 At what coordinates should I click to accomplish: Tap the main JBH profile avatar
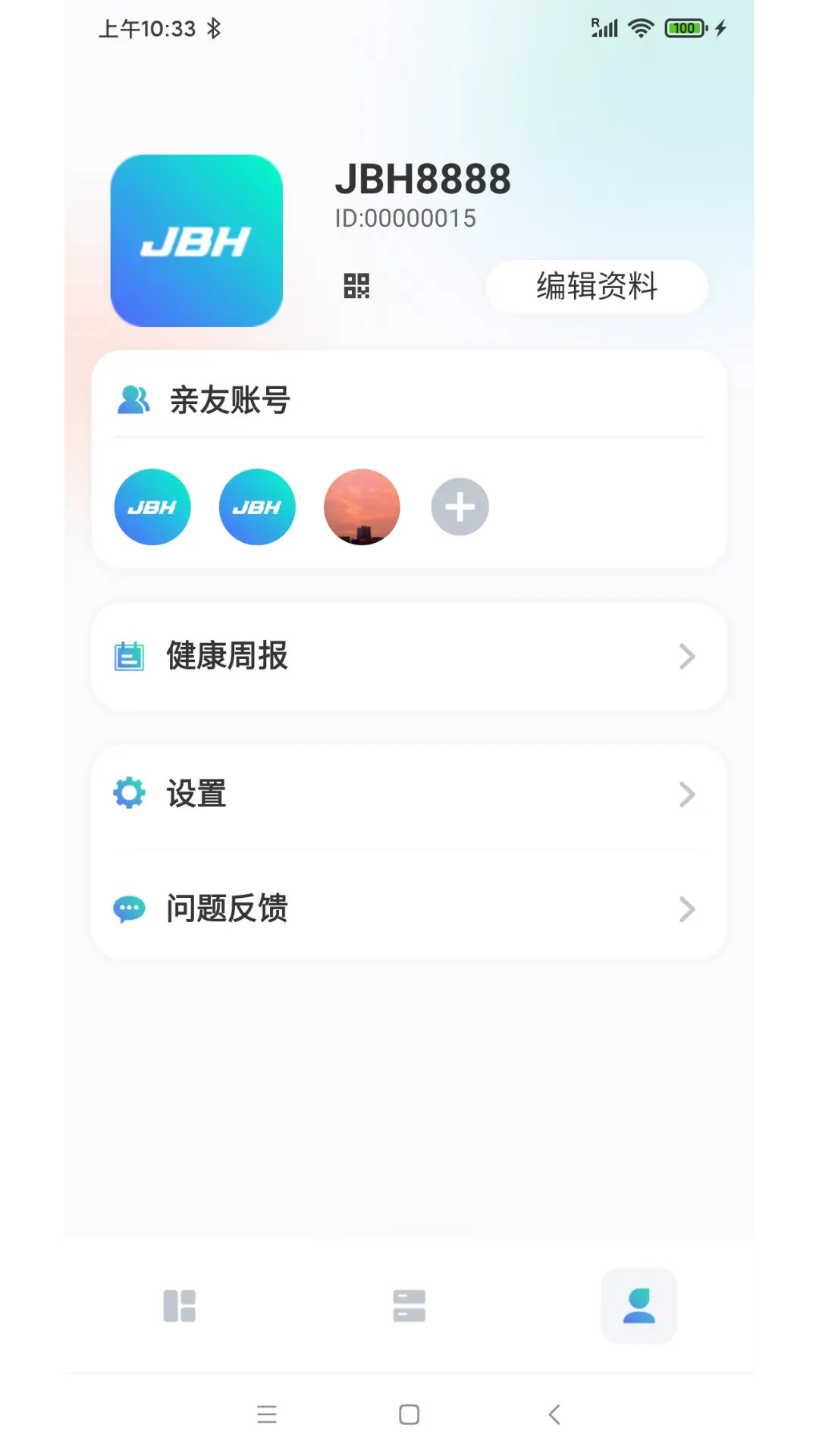(196, 240)
